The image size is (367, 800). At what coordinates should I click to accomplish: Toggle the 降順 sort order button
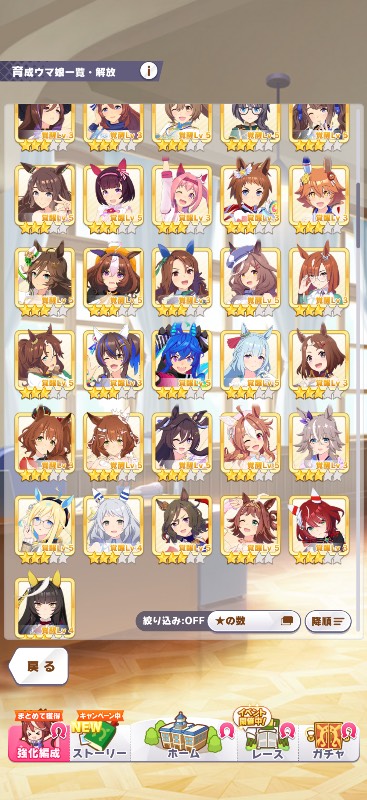tap(328, 621)
